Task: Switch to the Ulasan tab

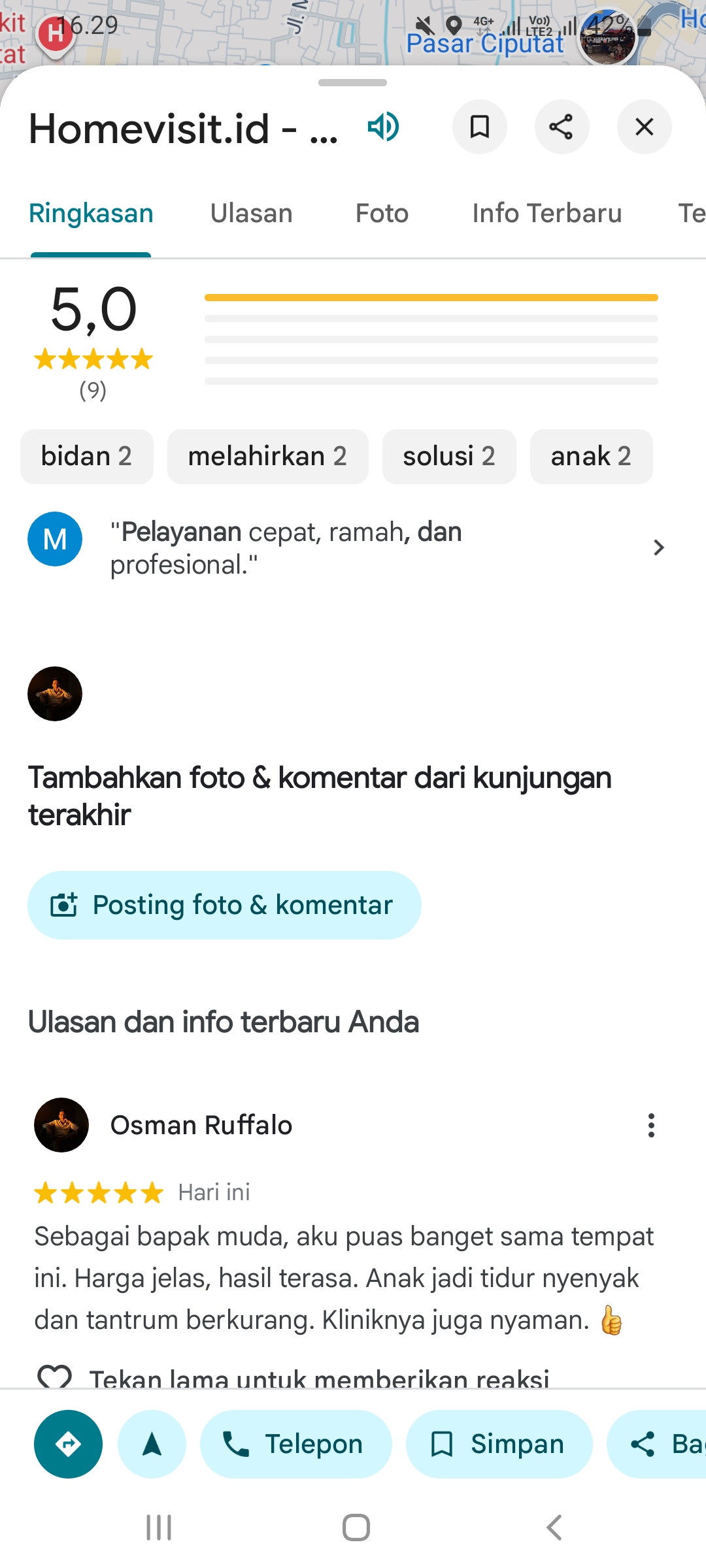Action: [251, 214]
